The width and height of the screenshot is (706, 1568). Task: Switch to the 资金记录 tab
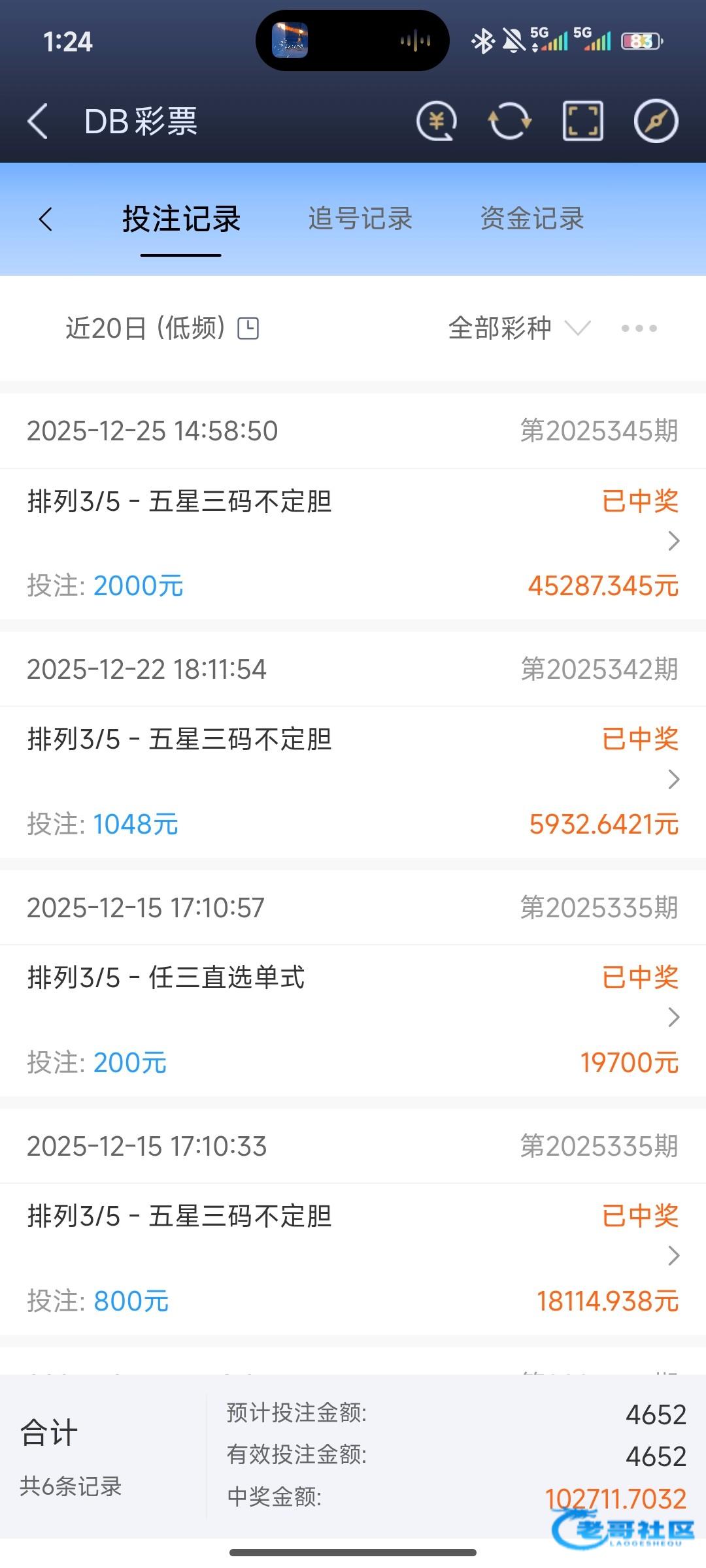coord(532,220)
